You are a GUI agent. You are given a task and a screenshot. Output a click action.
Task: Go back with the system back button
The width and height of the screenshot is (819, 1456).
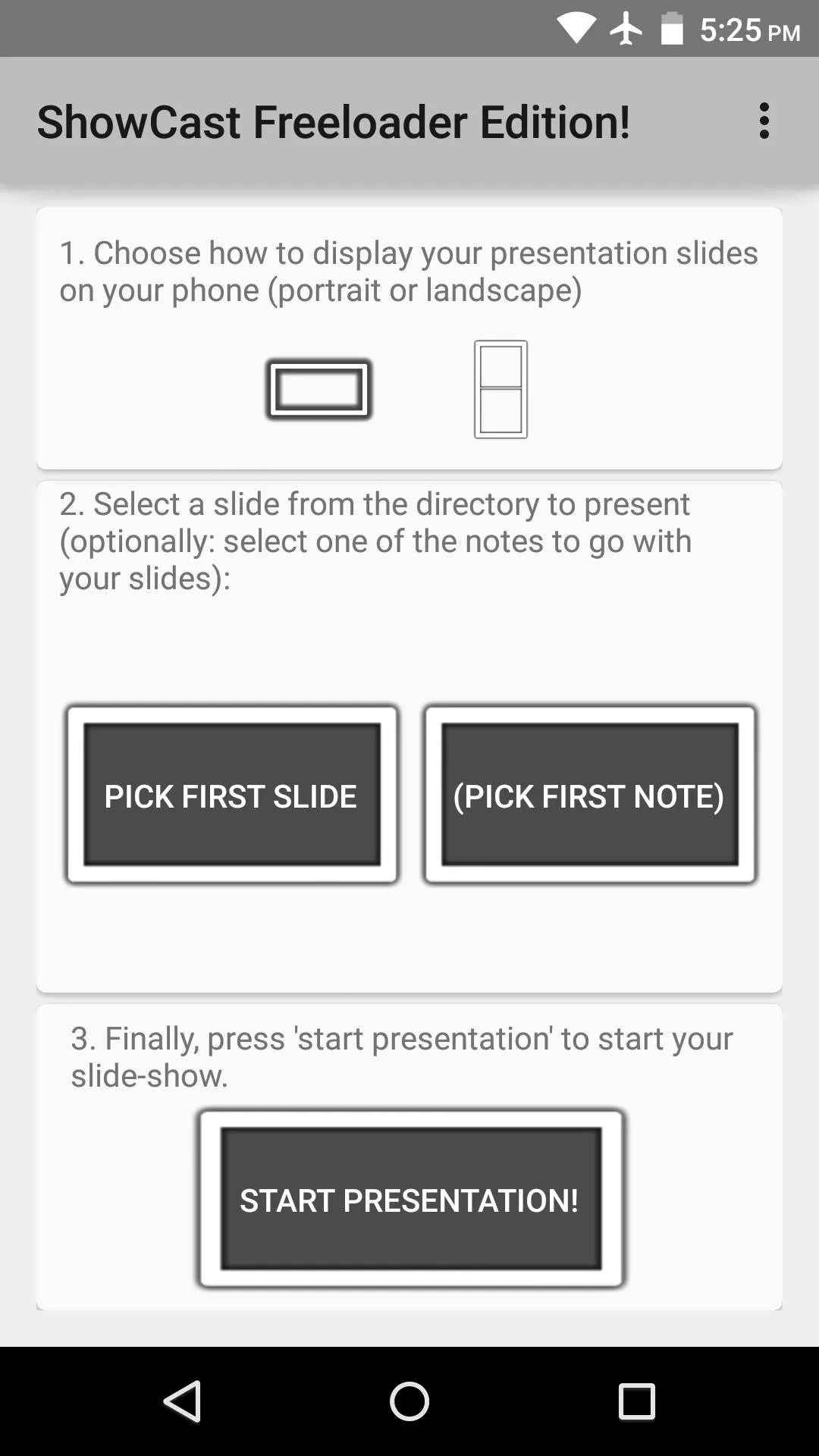coord(182,1401)
